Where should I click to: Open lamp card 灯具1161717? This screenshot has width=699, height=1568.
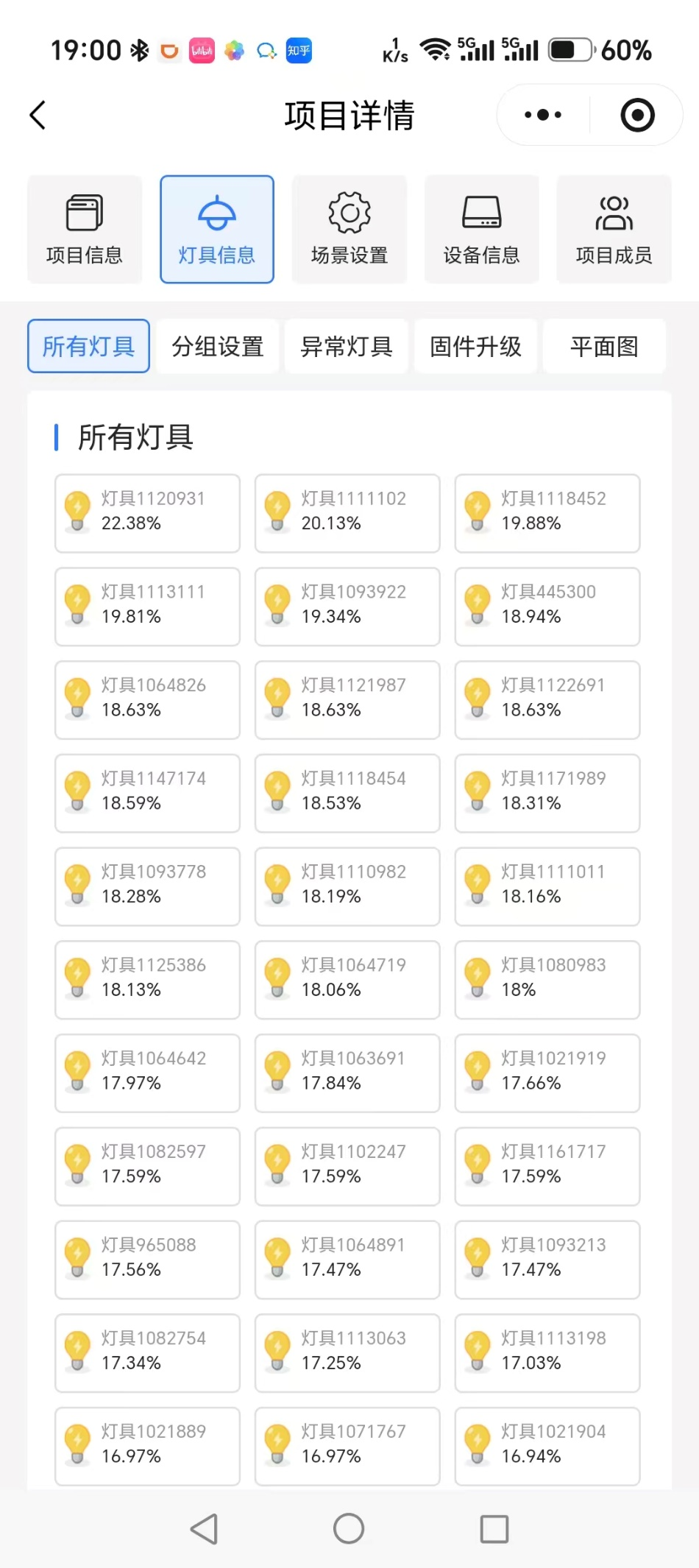[547, 1167]
